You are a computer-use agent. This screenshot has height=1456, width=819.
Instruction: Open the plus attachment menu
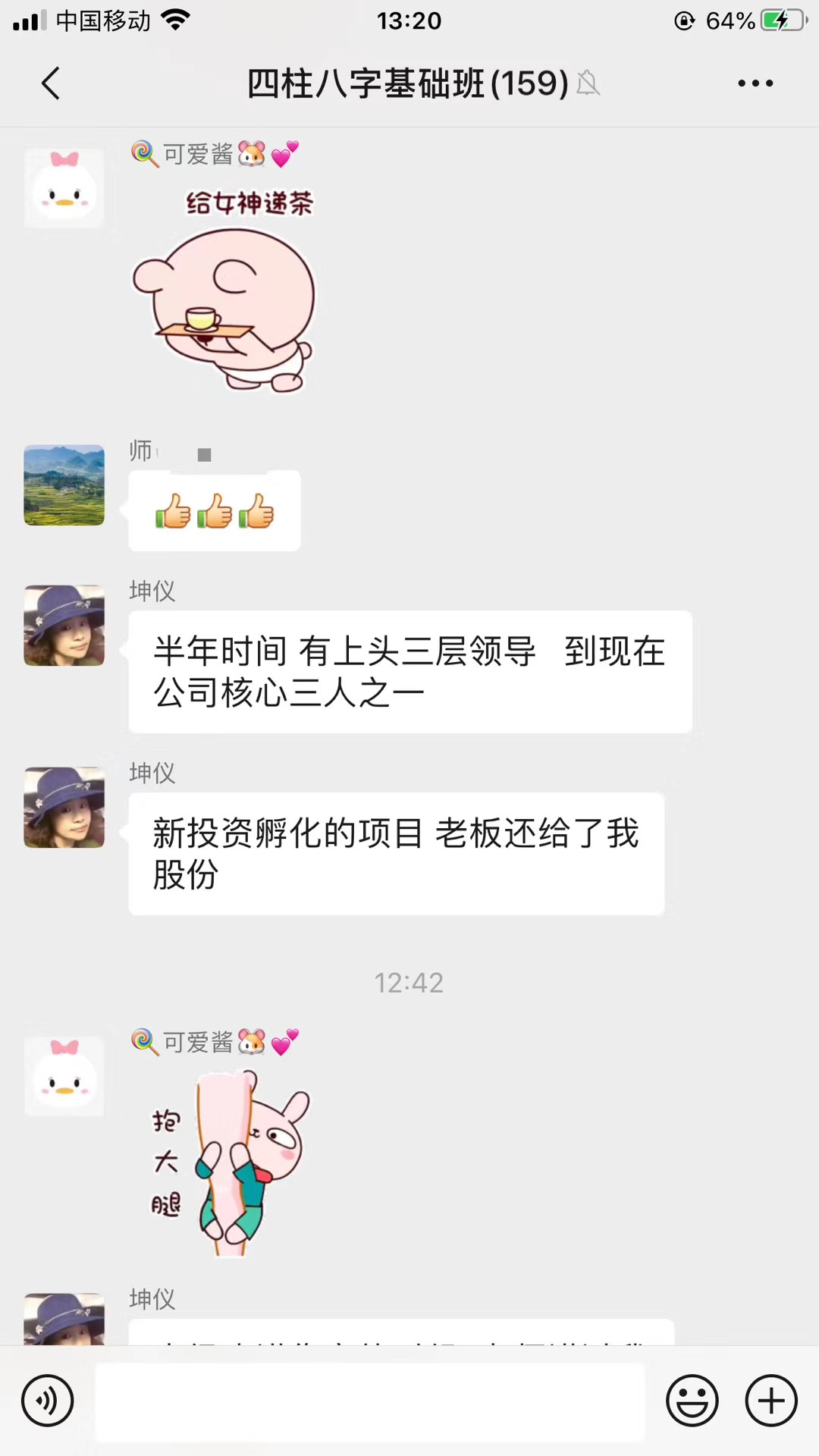click(x=771, y=1401)
